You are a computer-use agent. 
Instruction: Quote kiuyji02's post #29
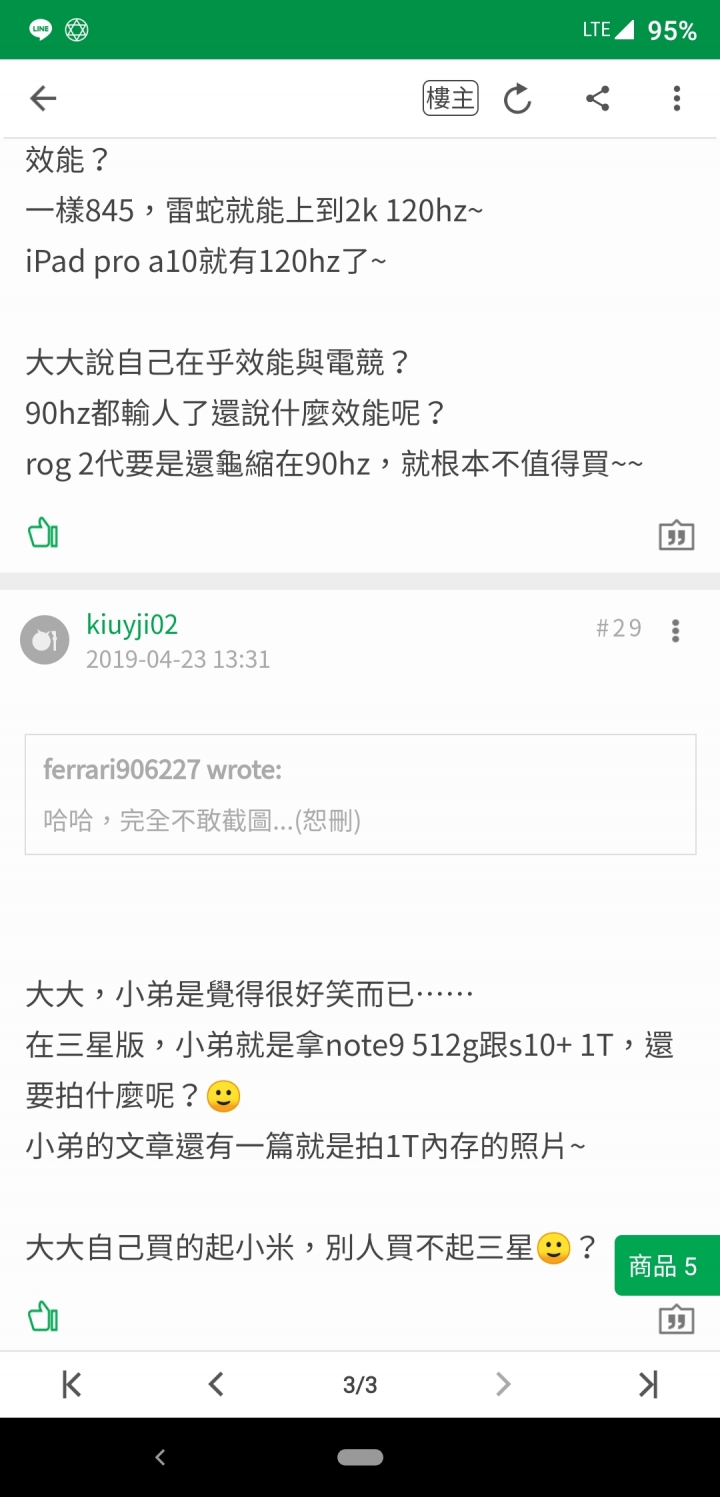click(676, 1319)
